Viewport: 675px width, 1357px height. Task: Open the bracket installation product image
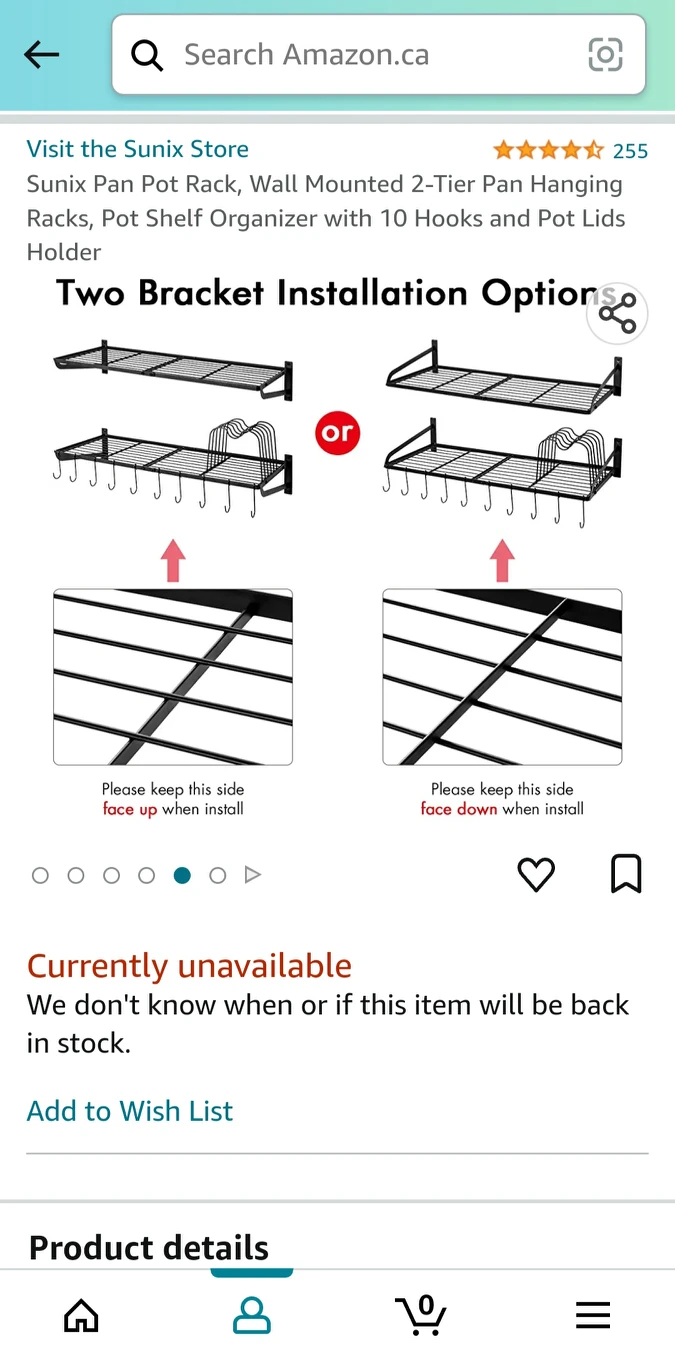[337, 560]
